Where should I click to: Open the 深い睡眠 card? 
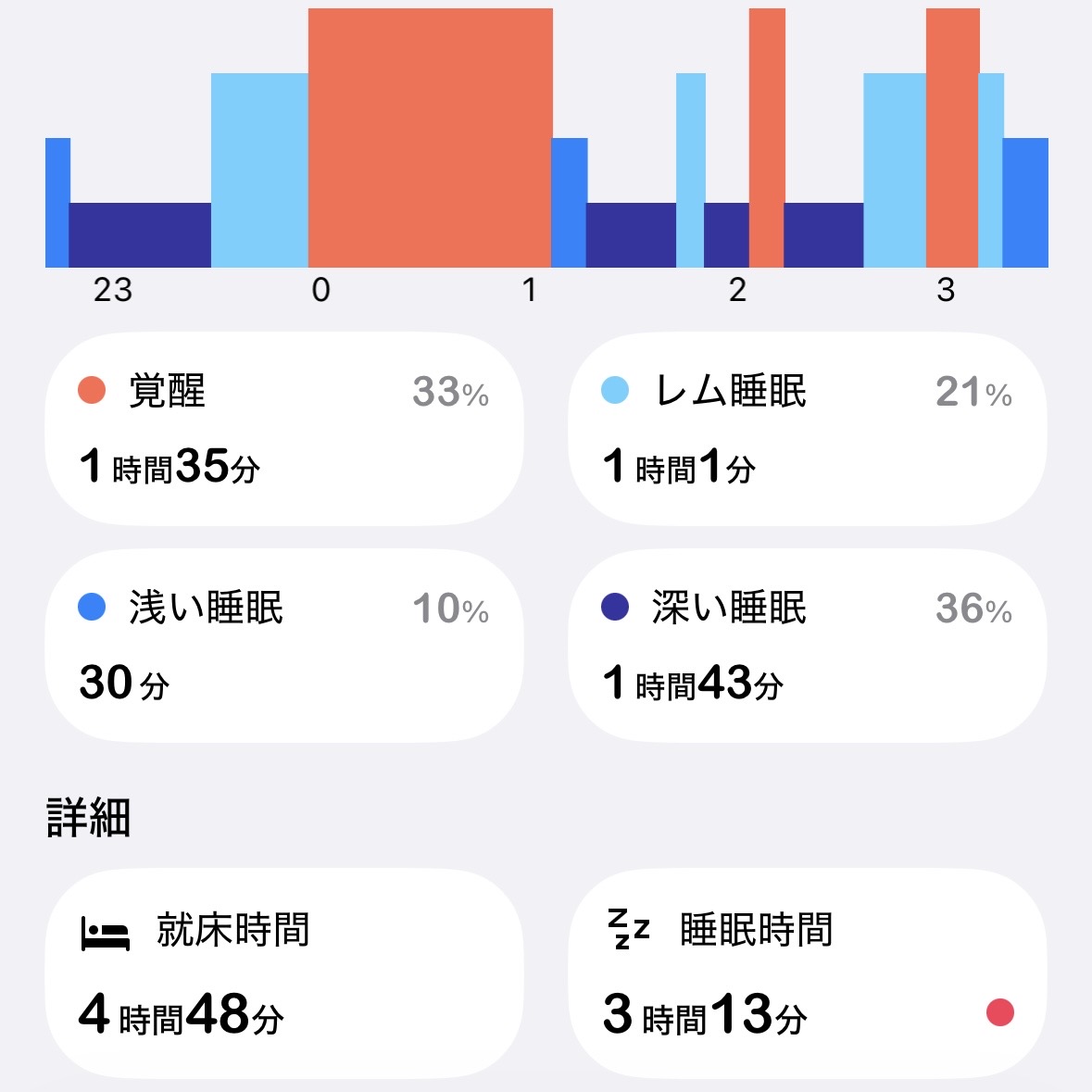click(807, 646)
